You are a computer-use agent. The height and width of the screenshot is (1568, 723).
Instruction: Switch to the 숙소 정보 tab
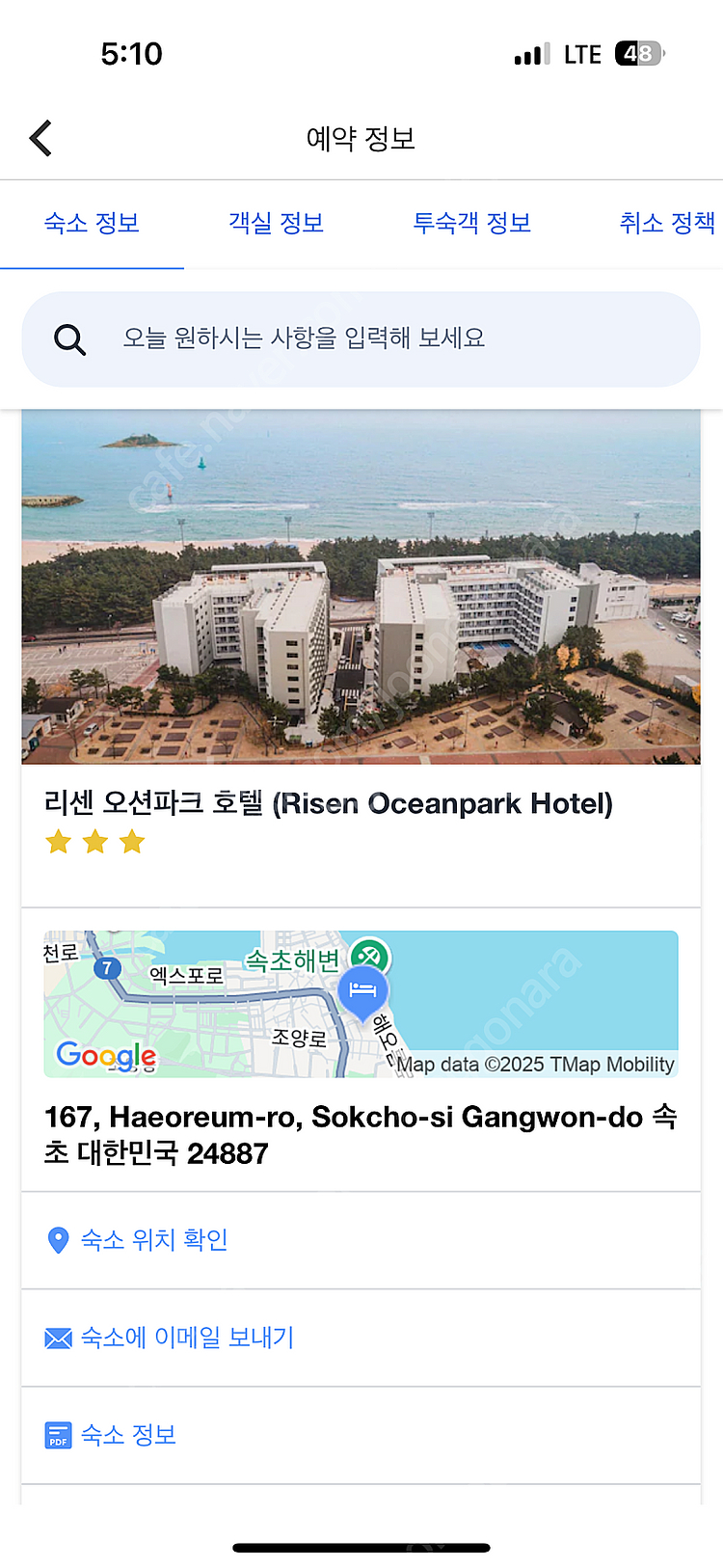pyautogui.click(x=92, y=224)
